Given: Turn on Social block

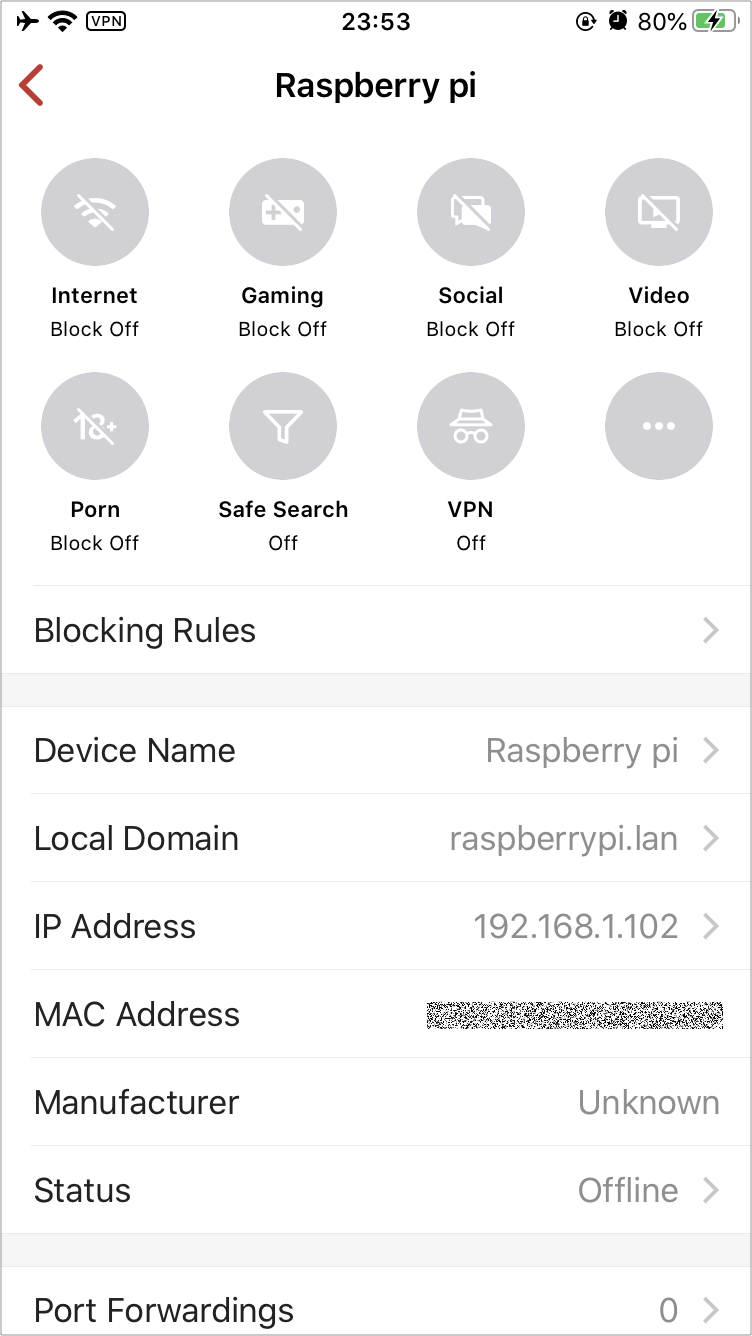Looking at the screenshot, I should click(x=471, y=212).
